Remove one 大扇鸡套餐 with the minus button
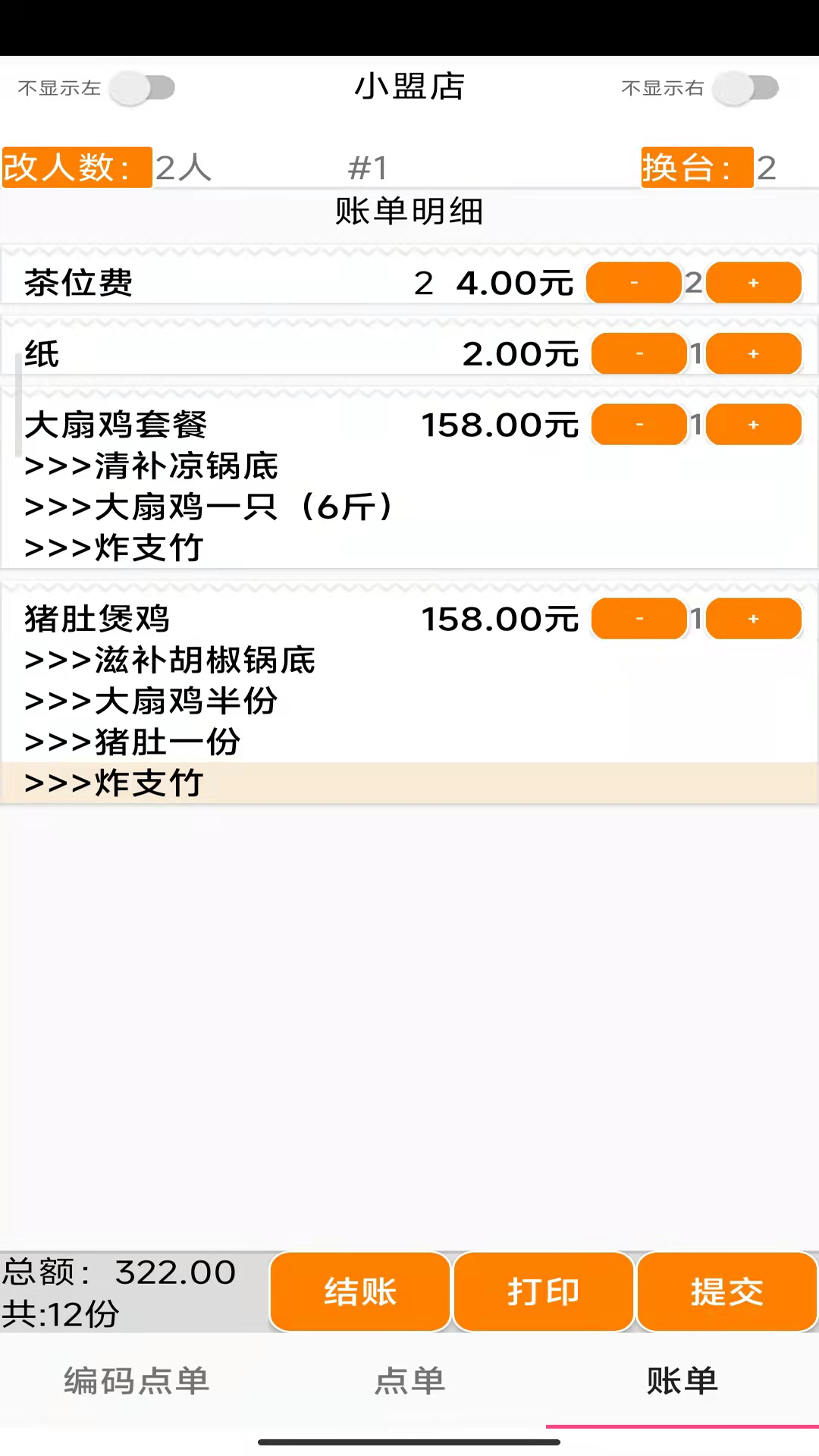Viewport: 819px width, 1456px height. pos(639,425)
